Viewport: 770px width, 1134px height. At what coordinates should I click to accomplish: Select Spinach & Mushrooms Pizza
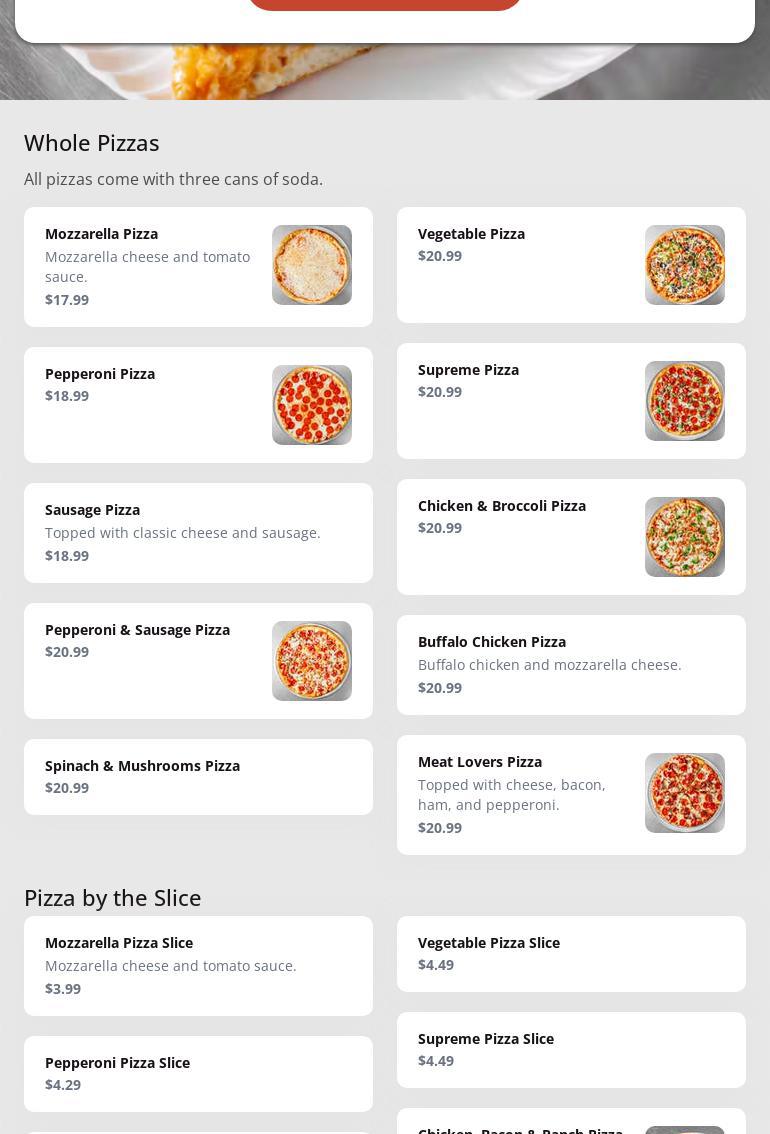click(x=198, y=776)
